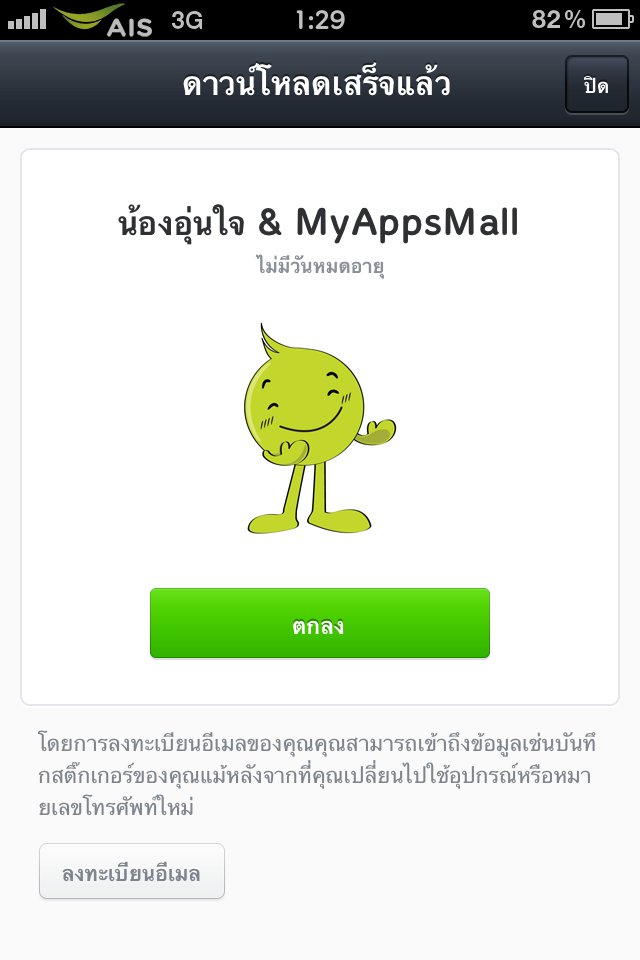Image resolution: width=640 pixels, height=960 pixels.
Task: Tap the ปิด close button
Action: click(597, 84)
